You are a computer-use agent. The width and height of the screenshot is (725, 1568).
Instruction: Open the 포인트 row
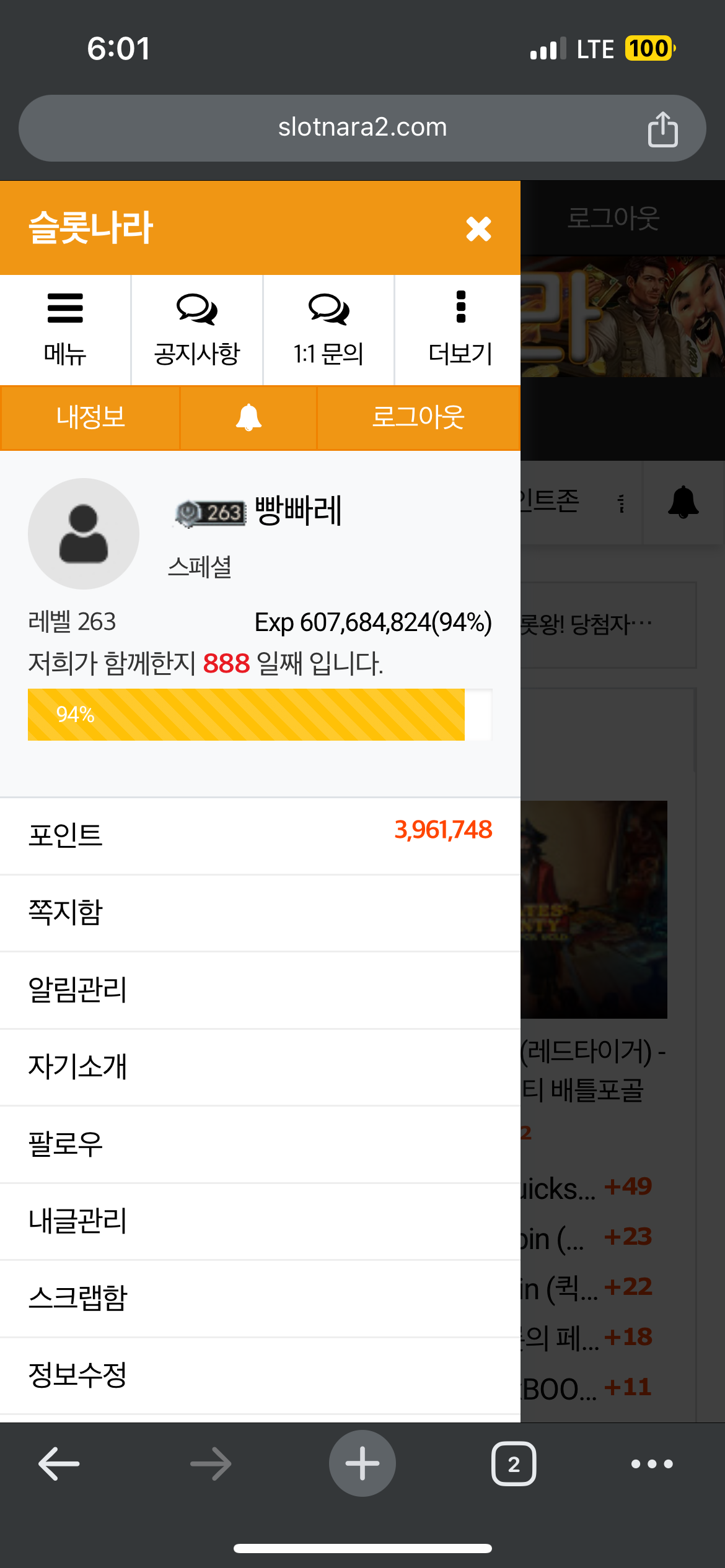[260, 835]
